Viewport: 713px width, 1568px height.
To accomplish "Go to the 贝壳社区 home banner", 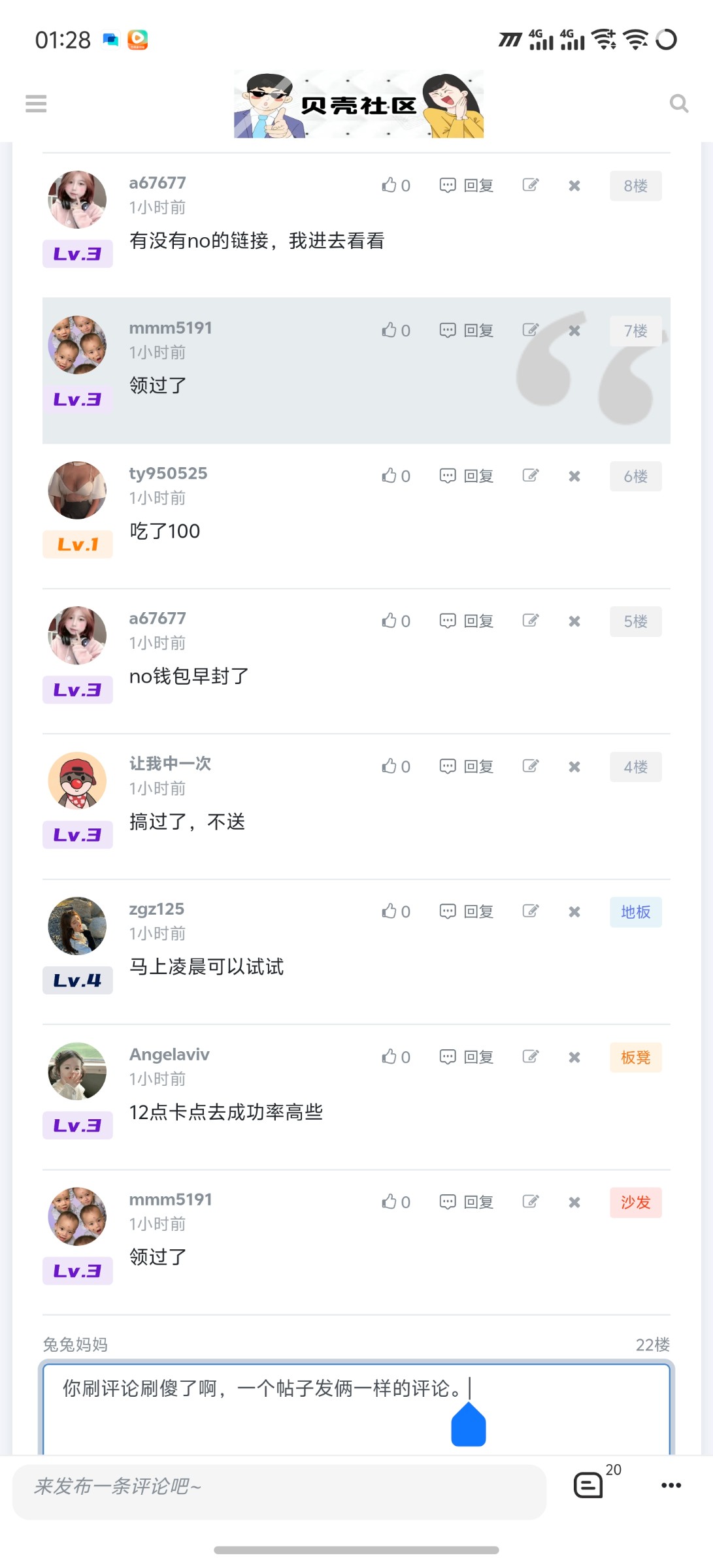I will (x=359, y=104).
